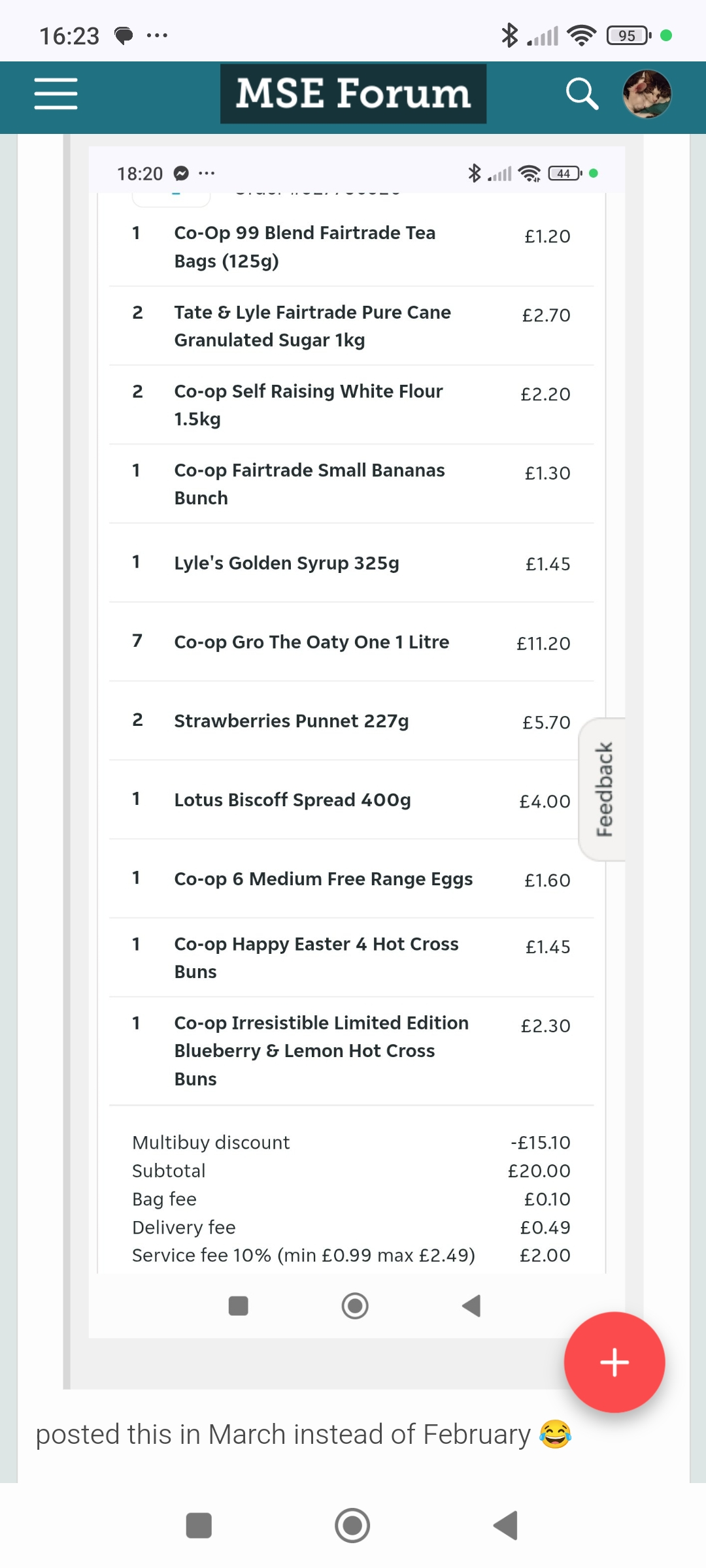Open your profile avatar menu
The height and width of the screenshot is (1568, 706).
(x=647, y=93)
